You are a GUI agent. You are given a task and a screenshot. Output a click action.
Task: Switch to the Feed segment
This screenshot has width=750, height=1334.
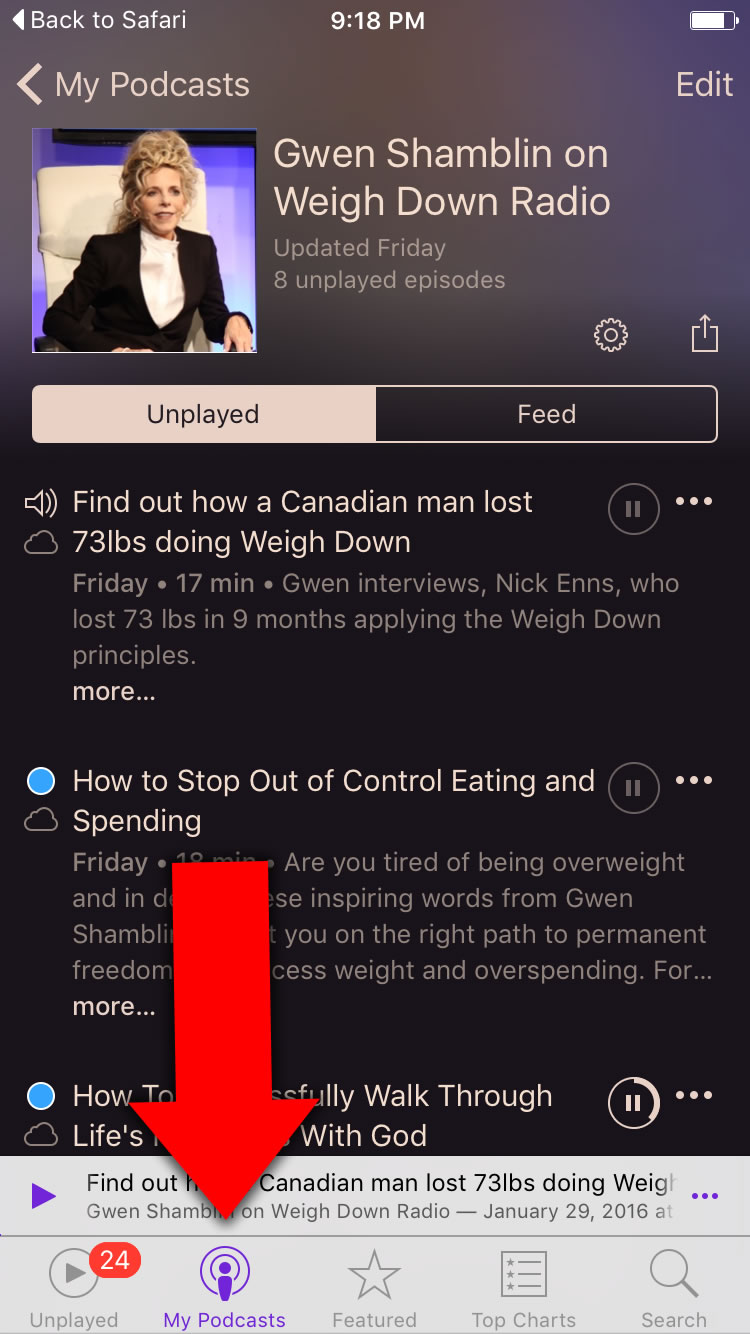[546, 414]
